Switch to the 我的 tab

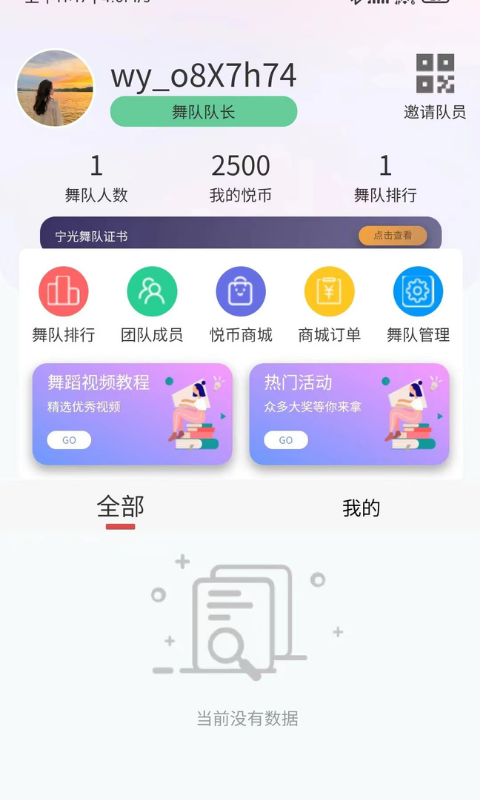click(361, 508)
